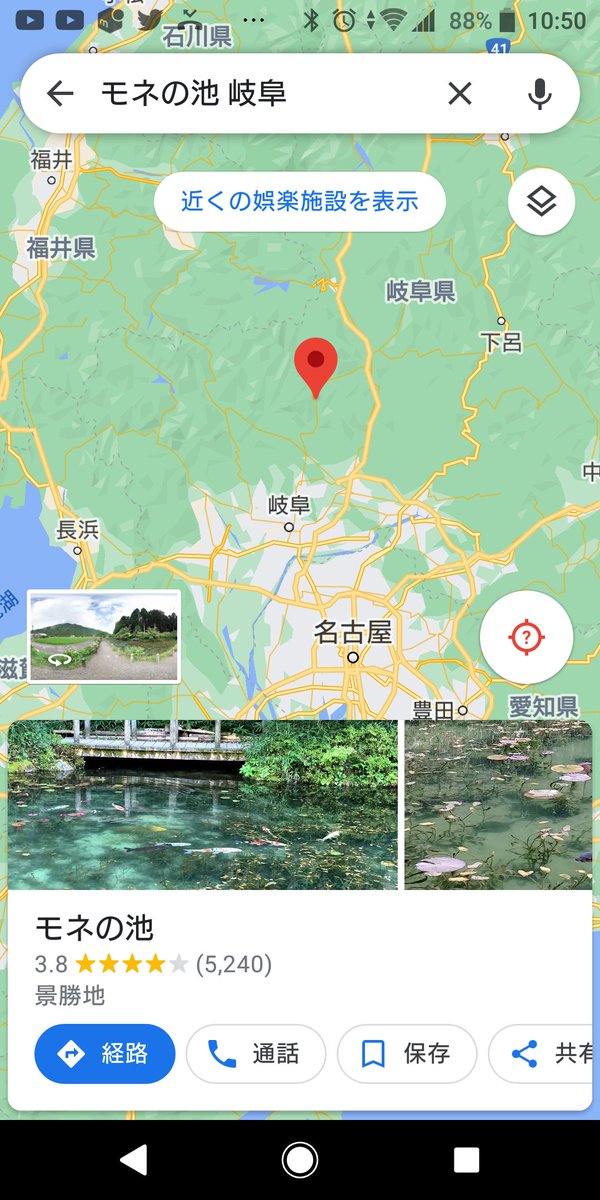This screenshot has height=1200, width=600.
Task: Tap the 近くの娯楽施設を表示 chip
Action: click(x=299, y=201)
